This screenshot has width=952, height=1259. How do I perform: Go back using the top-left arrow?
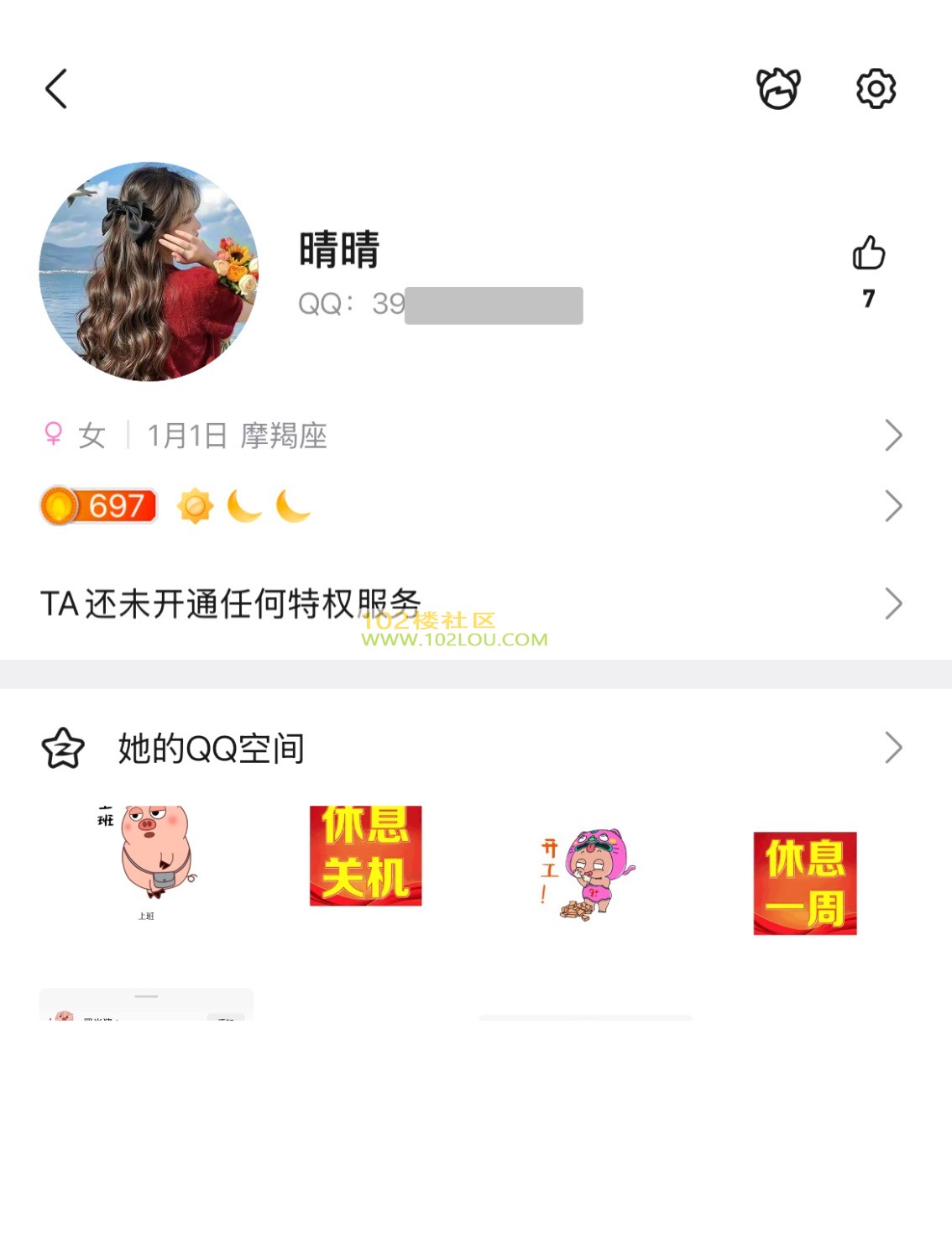56,89
